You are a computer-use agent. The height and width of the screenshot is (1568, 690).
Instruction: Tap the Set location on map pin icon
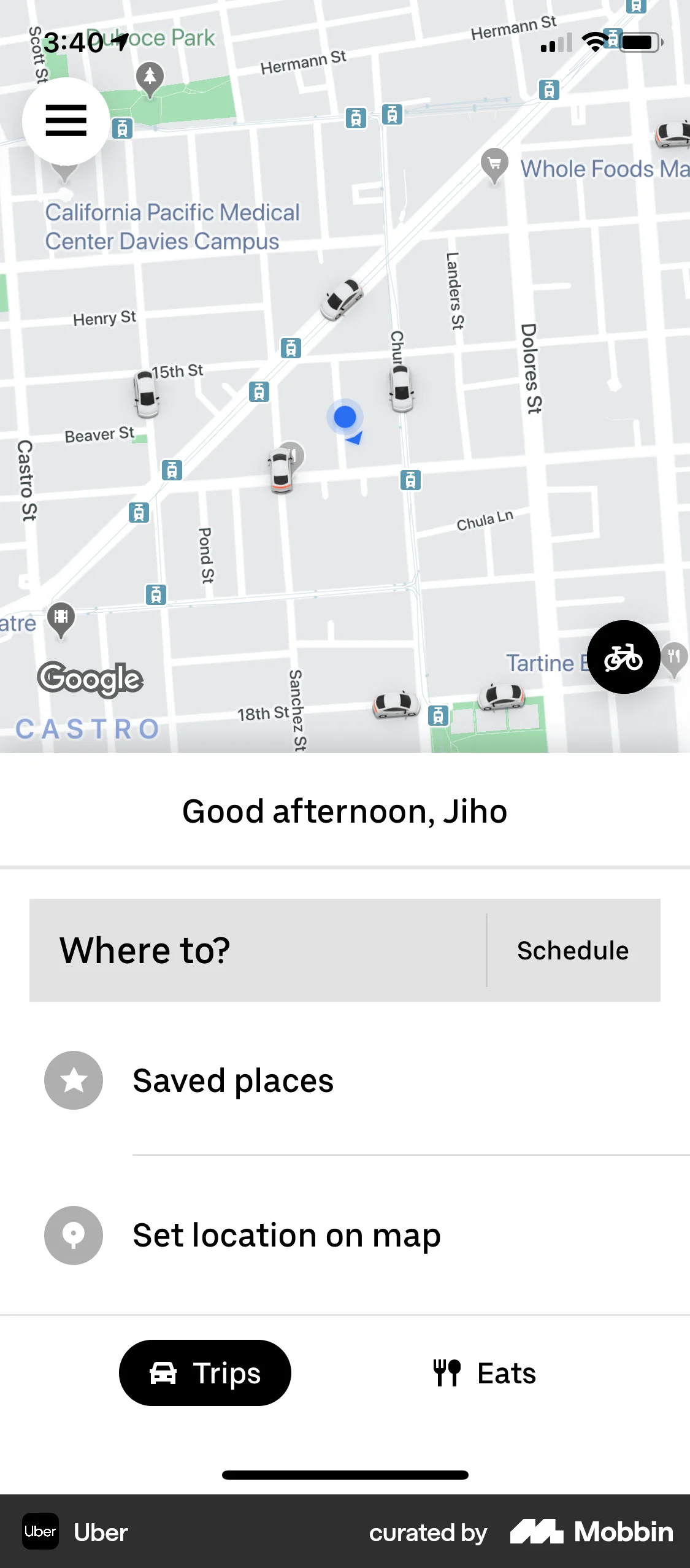(73, 1236)
